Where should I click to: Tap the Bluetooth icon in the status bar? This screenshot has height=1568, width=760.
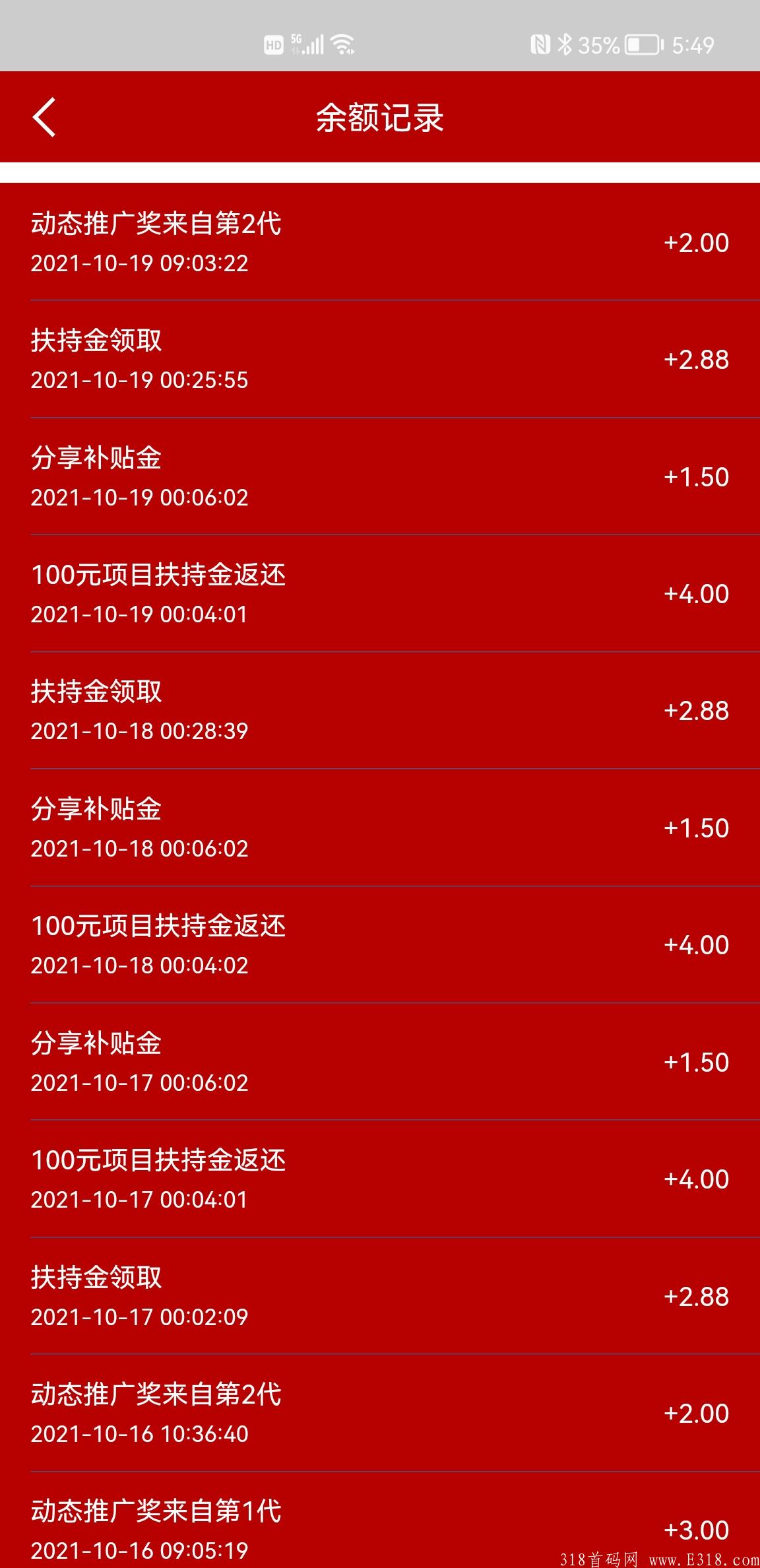pos(565,45)
